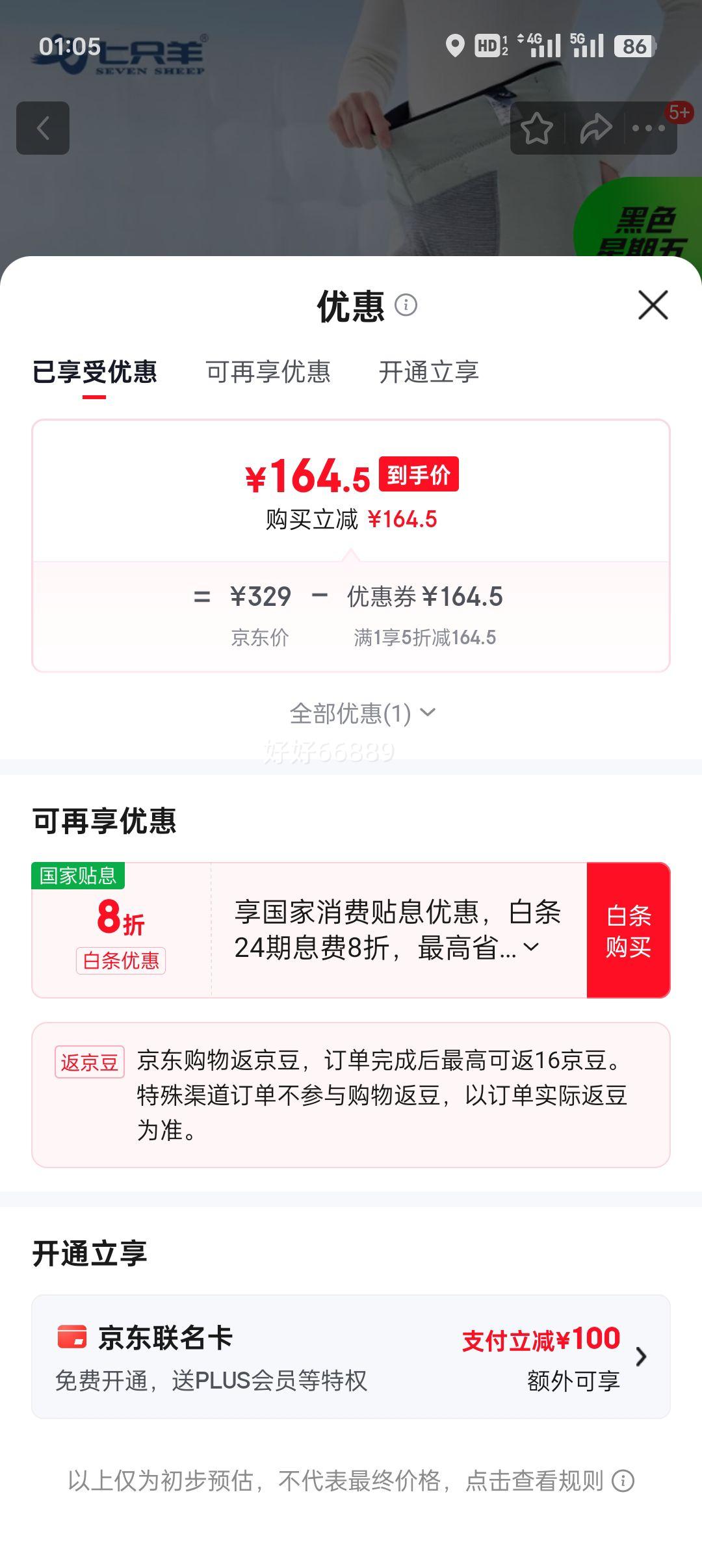The image size is (702, 1568).
Task: Tap the 到手价 red tag
Action: (419, 476)
